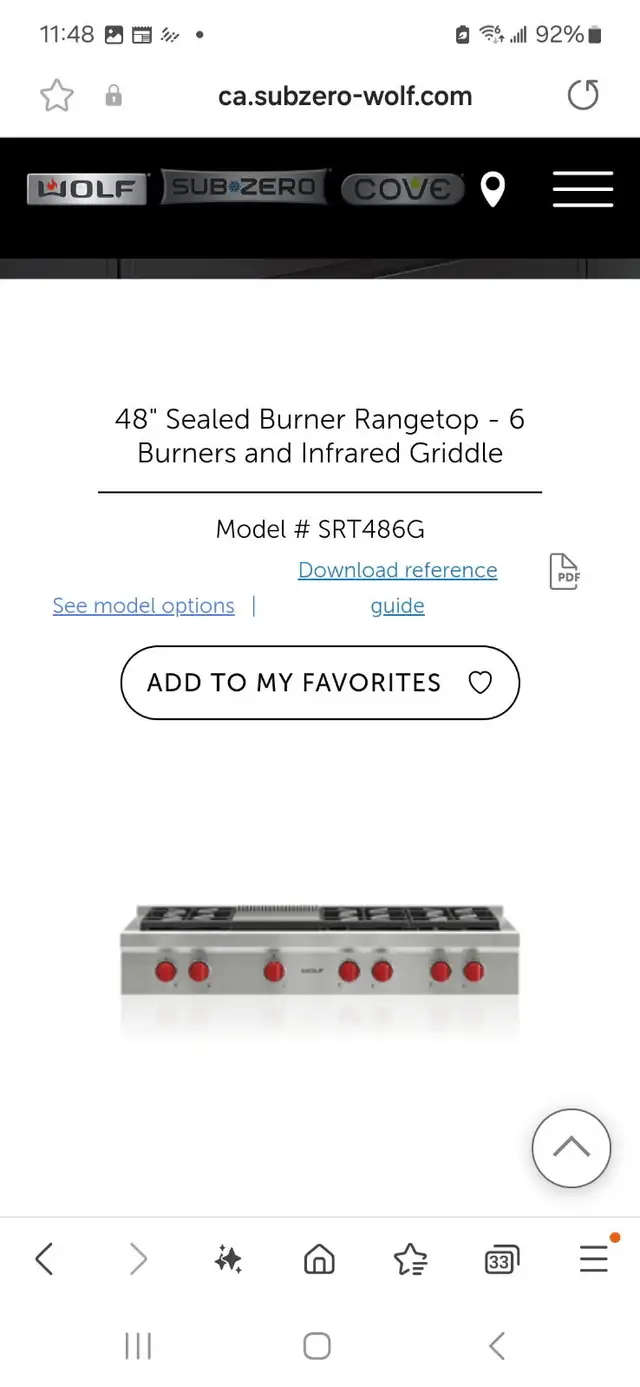This screenshot has width=640, height=1387.
Task: Open the browser AI sparkle feature
Action: (228, 1261)
